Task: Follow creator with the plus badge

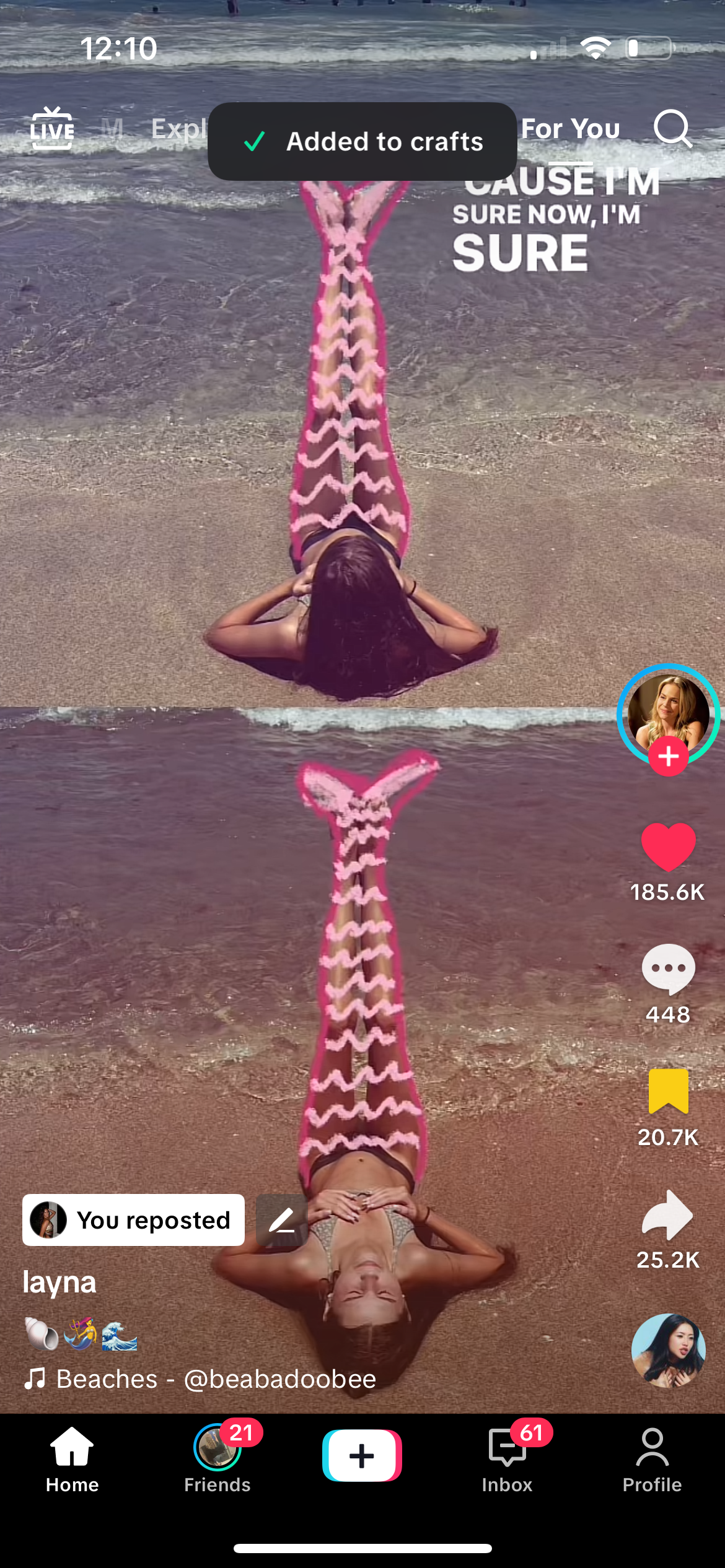Action: [x=668, y=757]
